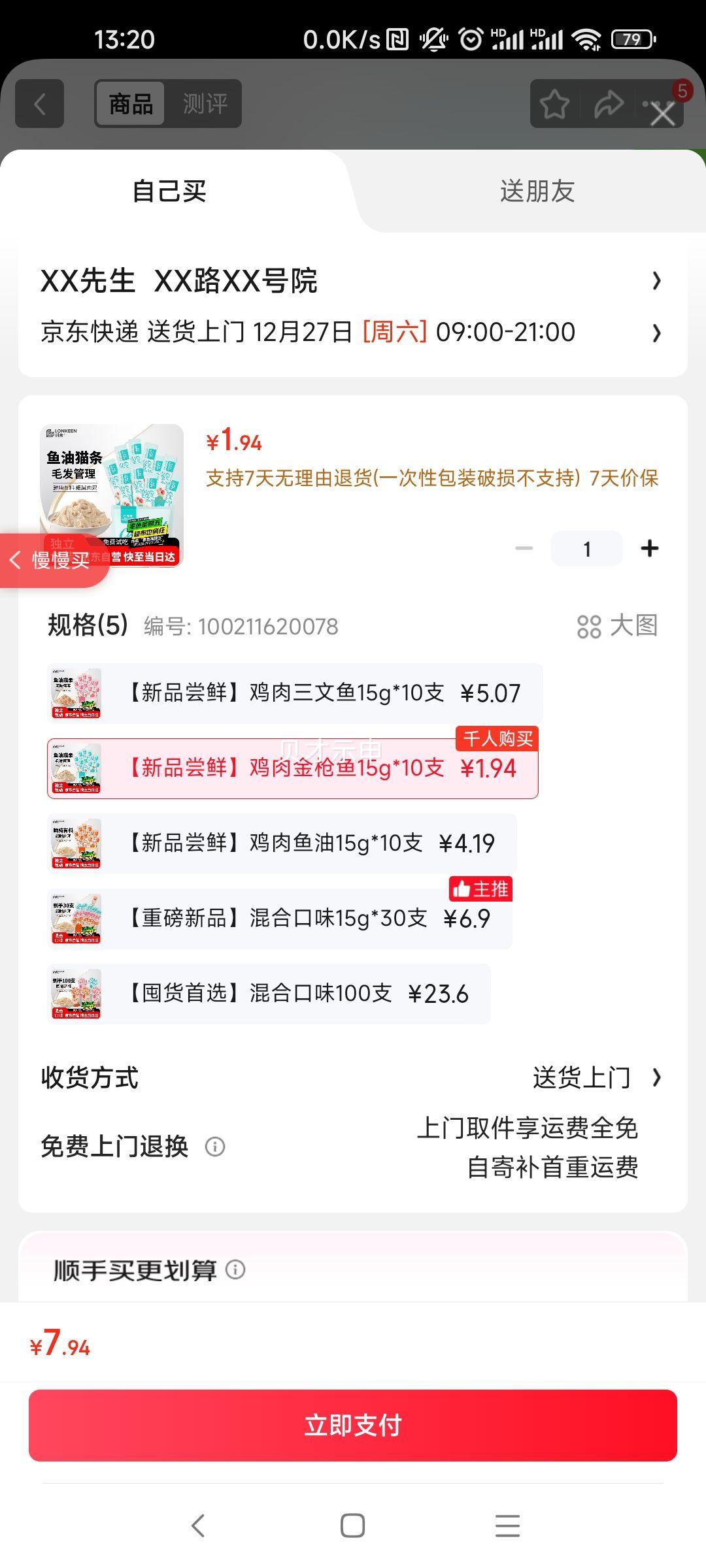Tap info icon beside 免费上门退换
This screenshot has height=1568, width=706.
point(215,1147)
